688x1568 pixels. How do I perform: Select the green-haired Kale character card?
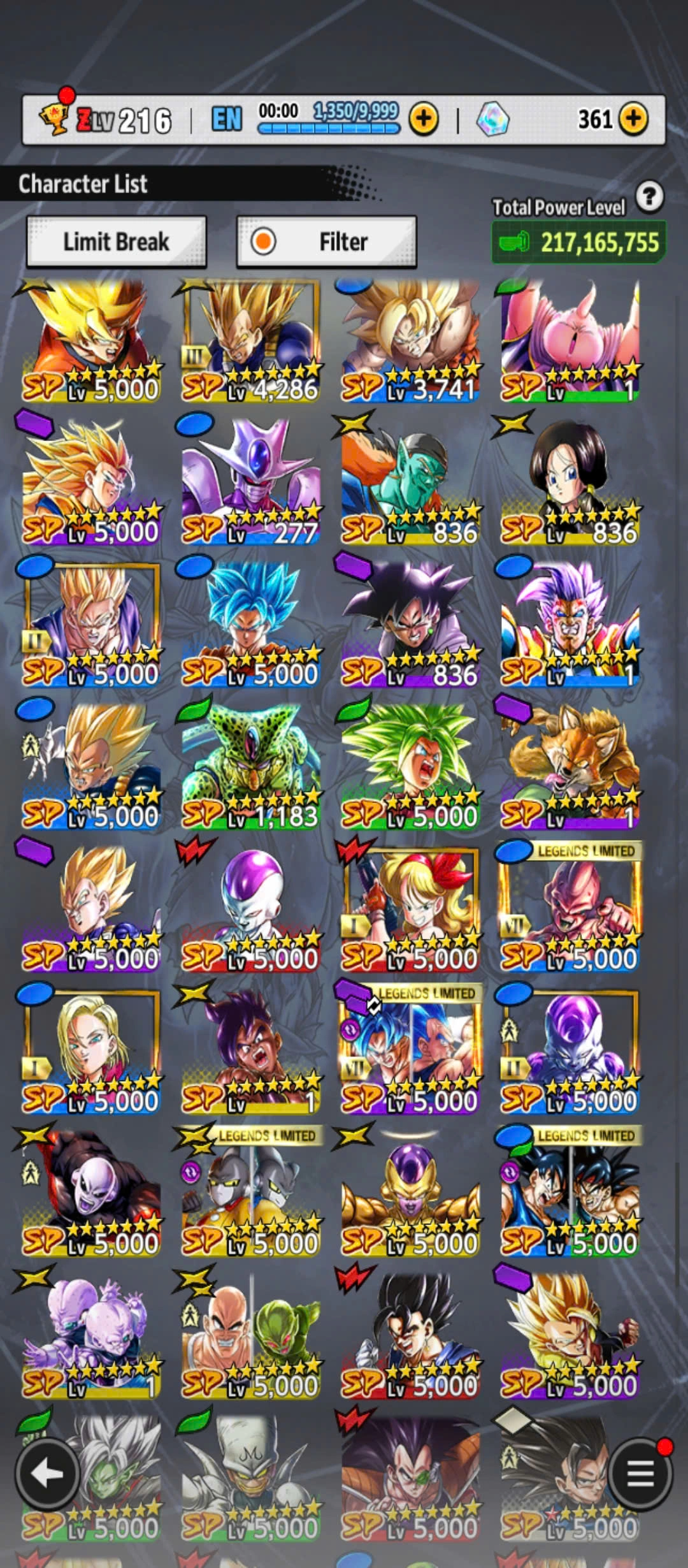pos(410,768)
